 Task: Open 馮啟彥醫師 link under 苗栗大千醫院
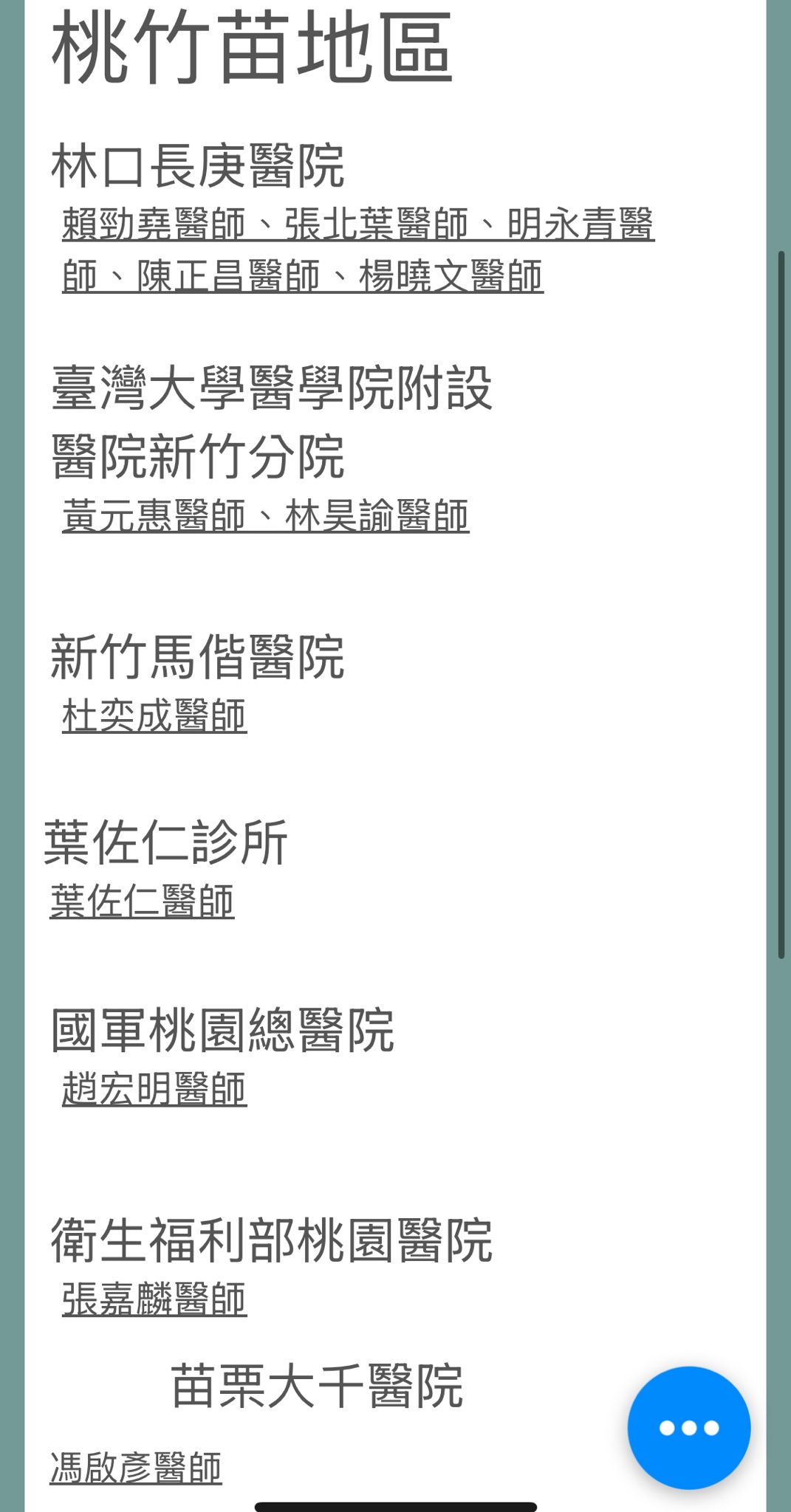[136, 1468]
